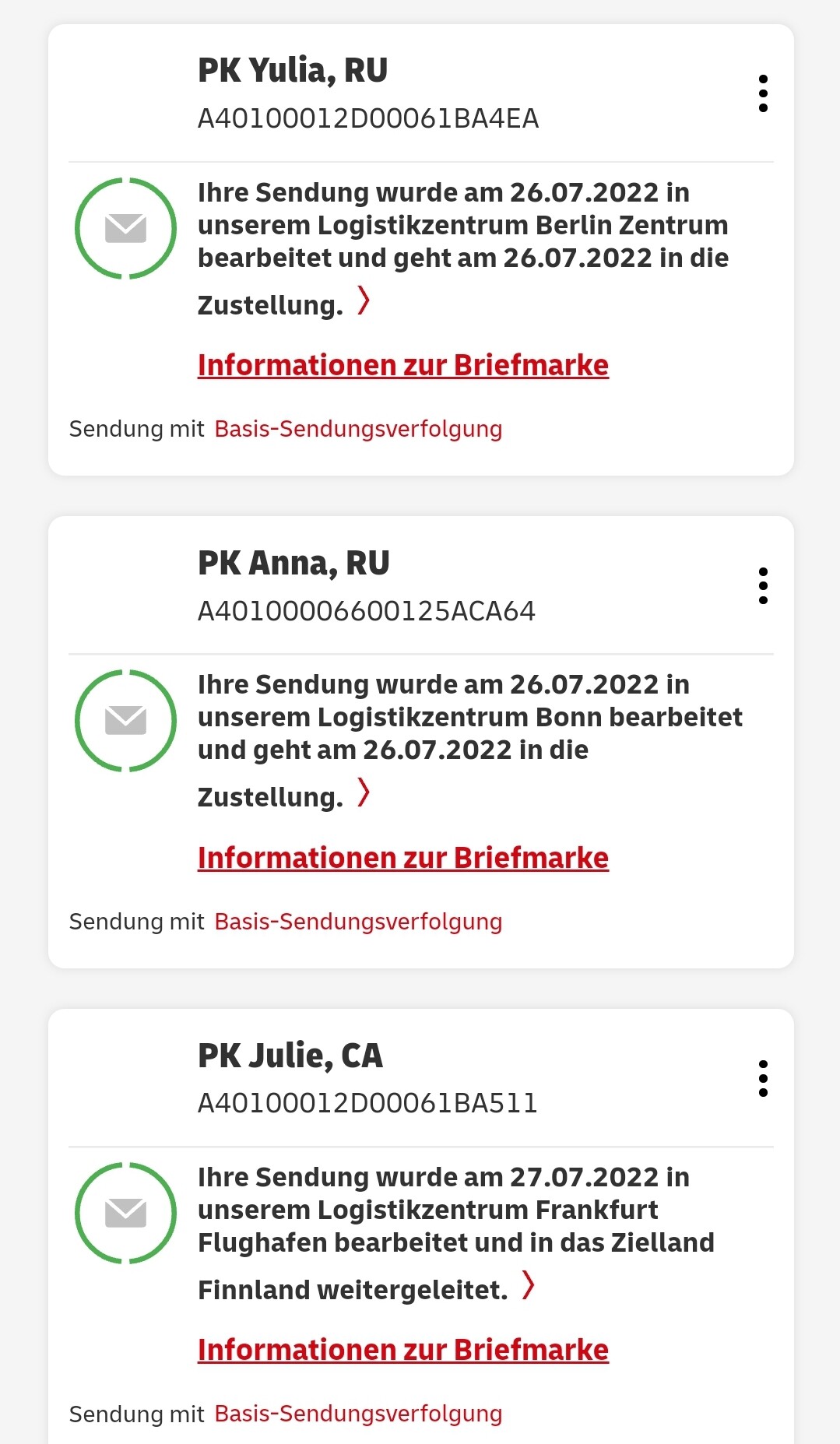This screenshot has width=840, height=1444.
Task: Tap Basis-Sendungsverfolgung link in Anna's card
Action: [x=358, y=922]
